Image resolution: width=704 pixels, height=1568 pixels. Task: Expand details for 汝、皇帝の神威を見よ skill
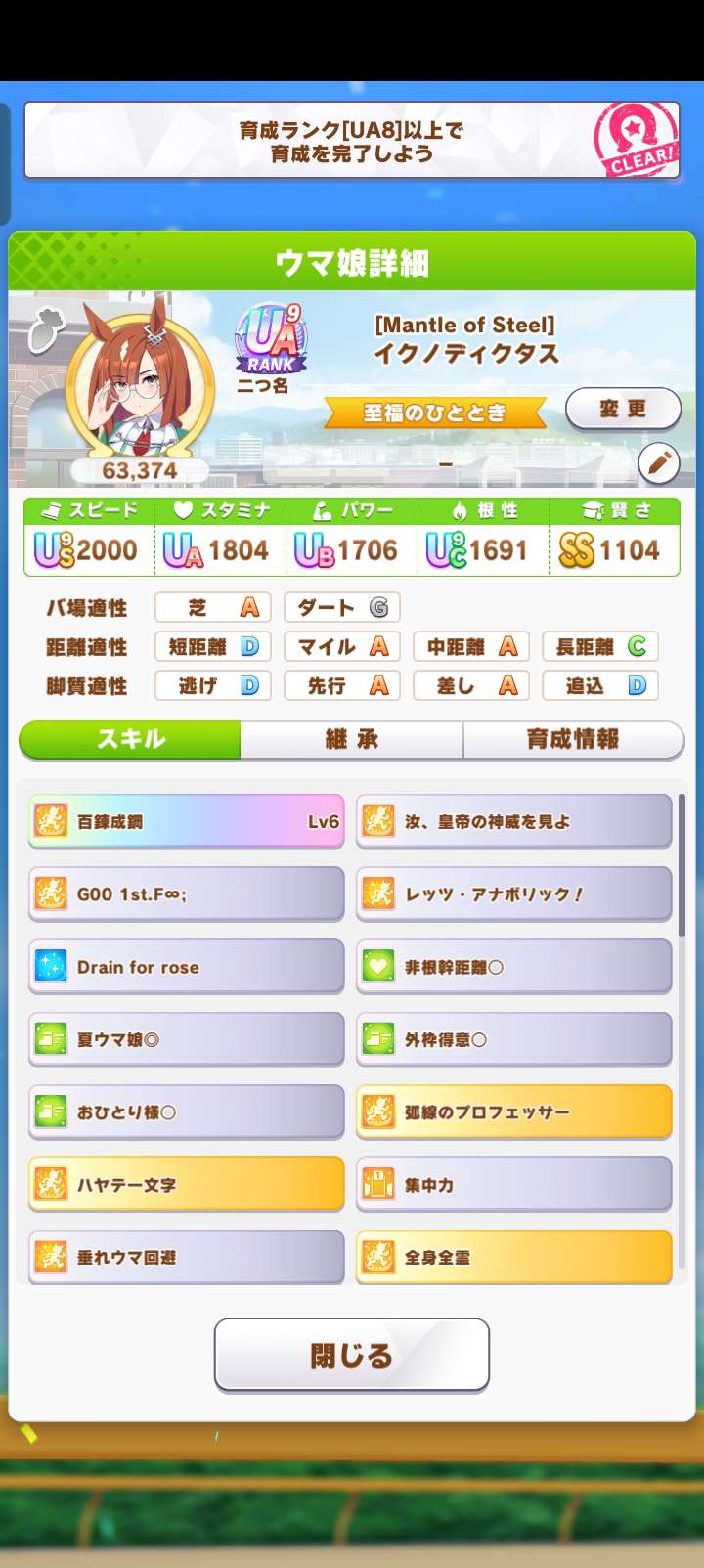pyautogui.click(x=513, y=821)
